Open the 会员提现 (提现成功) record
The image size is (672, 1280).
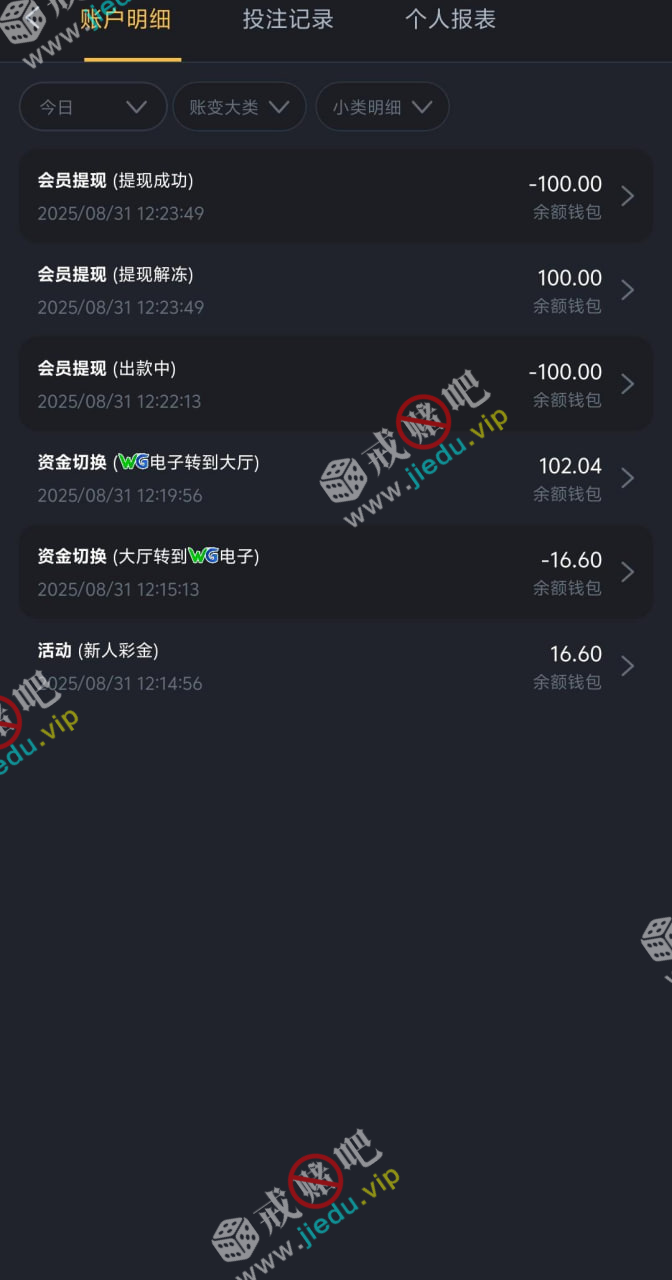pos(336,196)
